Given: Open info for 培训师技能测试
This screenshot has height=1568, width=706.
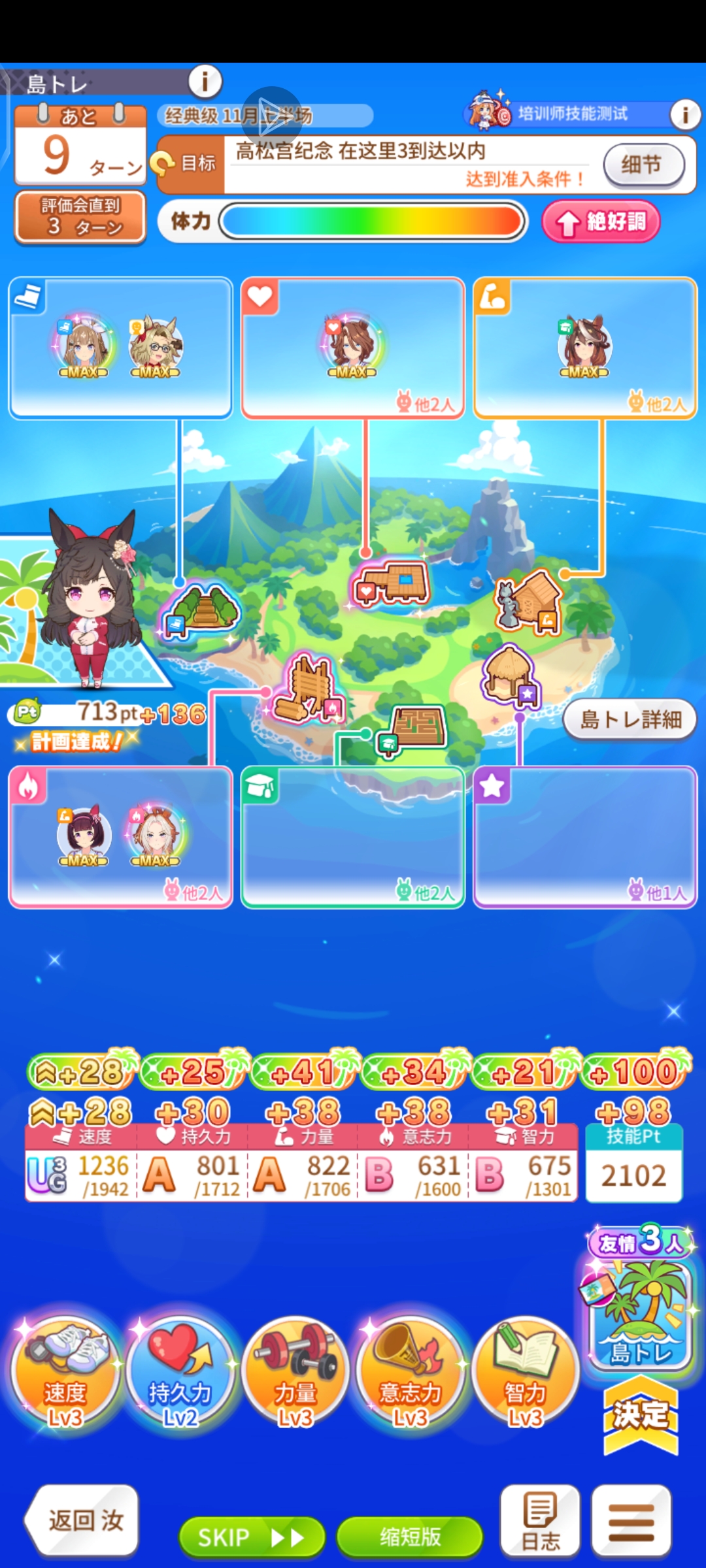Looking at the screenshot, I should coord(684,115).
